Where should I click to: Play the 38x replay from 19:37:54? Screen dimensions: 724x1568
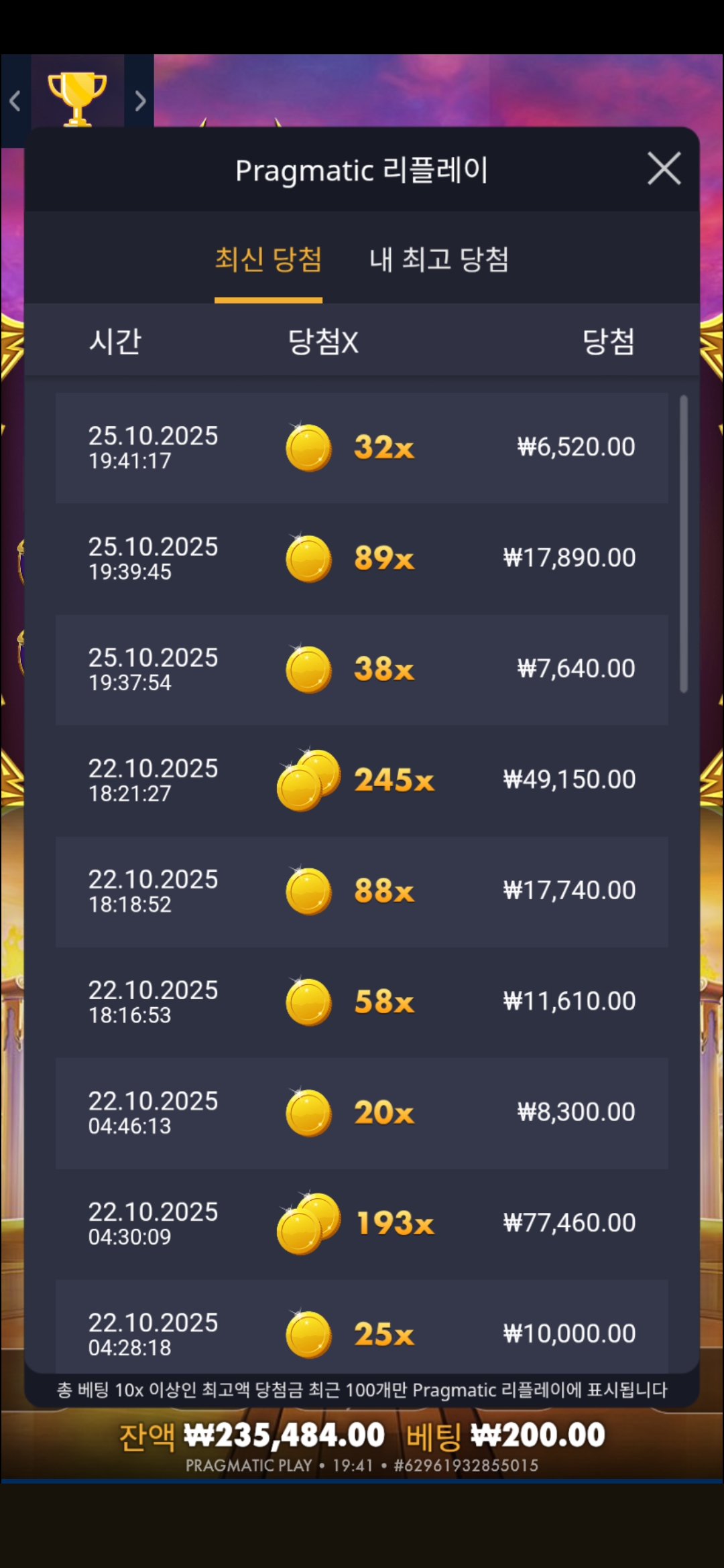[x=361, y=669]
